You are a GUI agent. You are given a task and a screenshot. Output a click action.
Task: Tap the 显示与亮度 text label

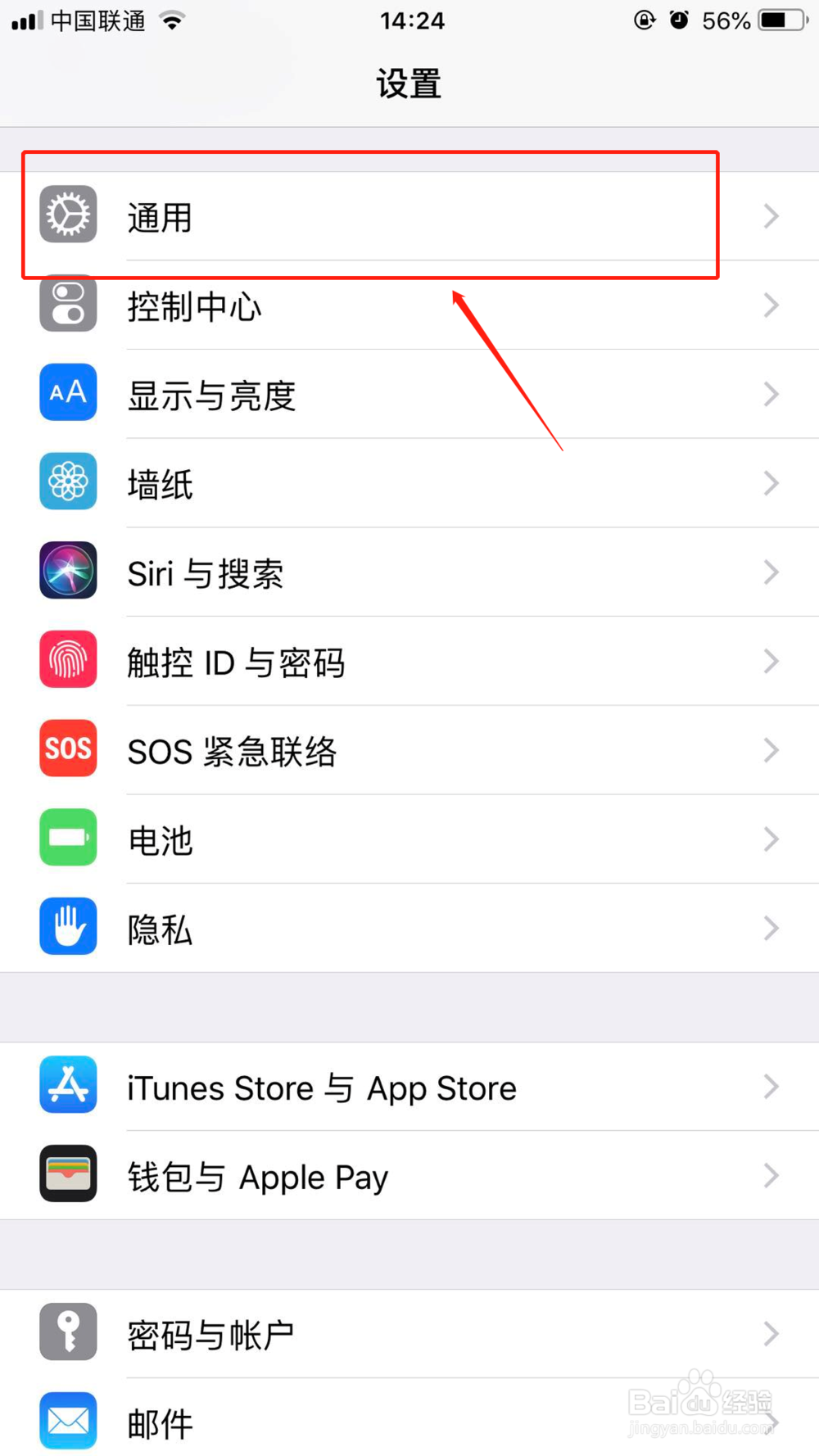click(211, 396)
